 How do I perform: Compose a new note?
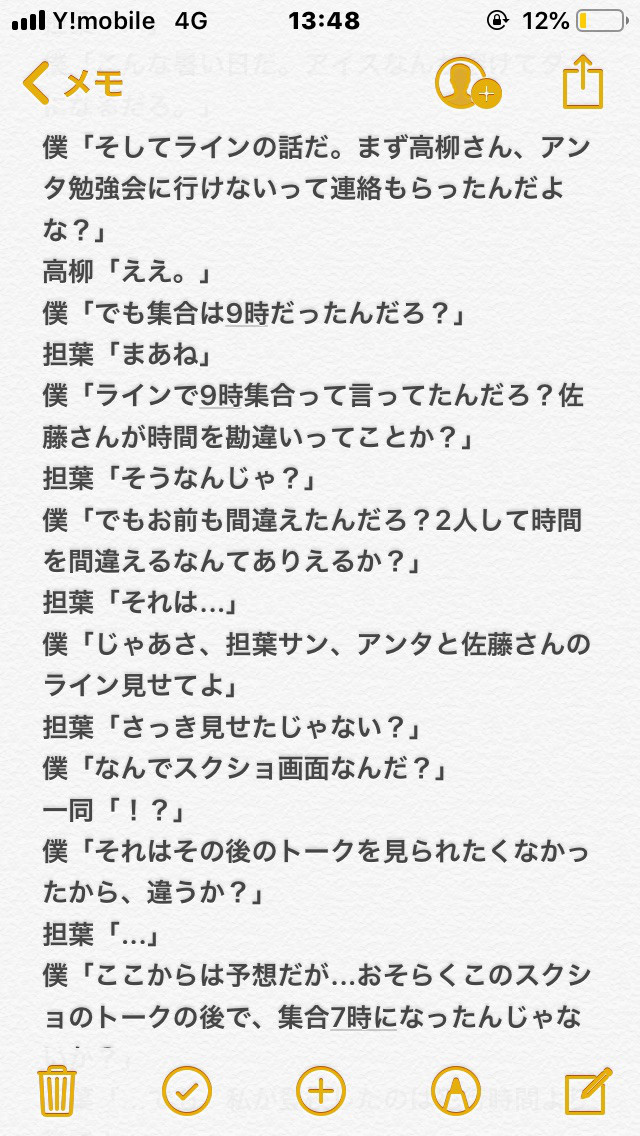click(x=587, y=1090)
